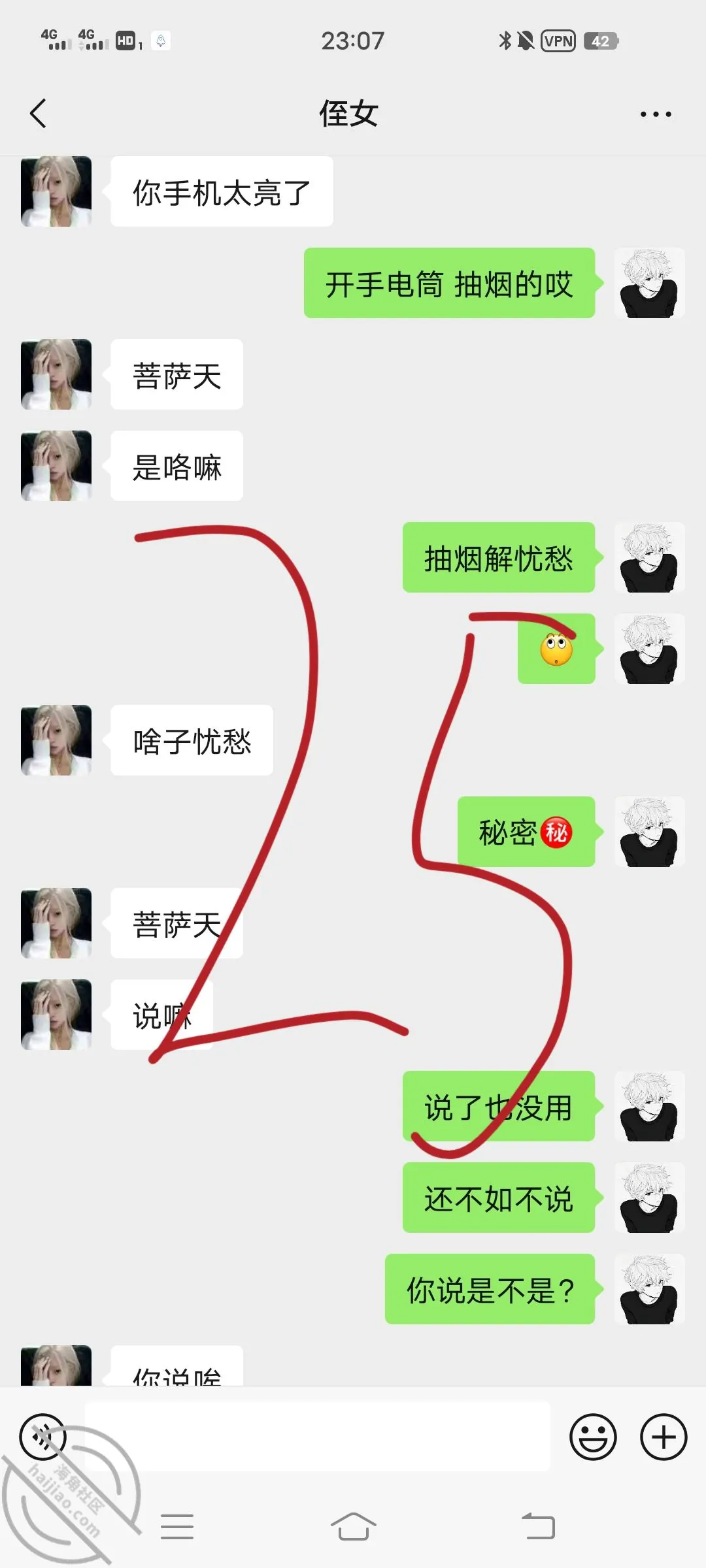
Task: Tap the message text field
Action: 317,1437
